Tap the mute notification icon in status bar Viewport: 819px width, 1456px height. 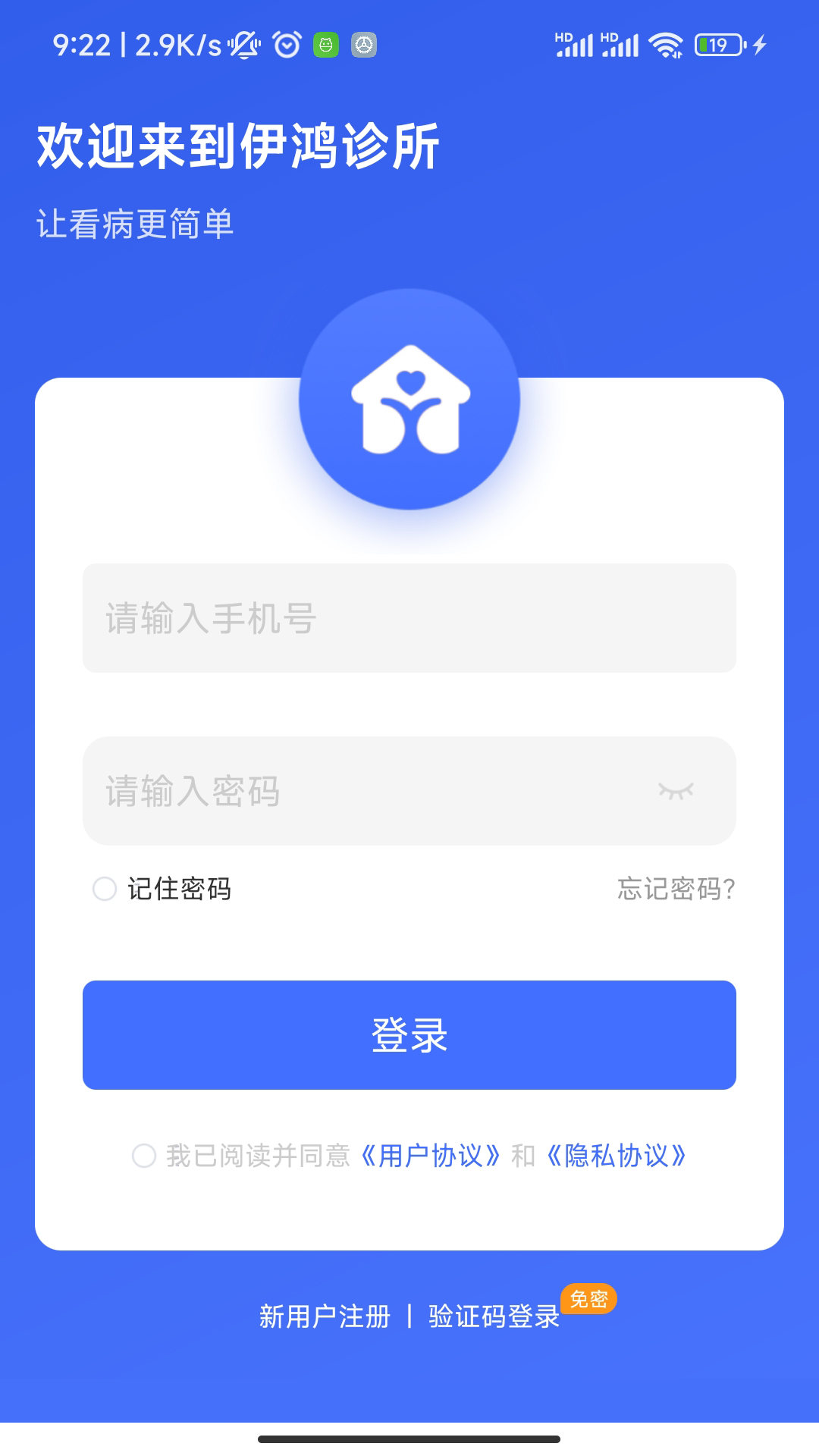244,44
